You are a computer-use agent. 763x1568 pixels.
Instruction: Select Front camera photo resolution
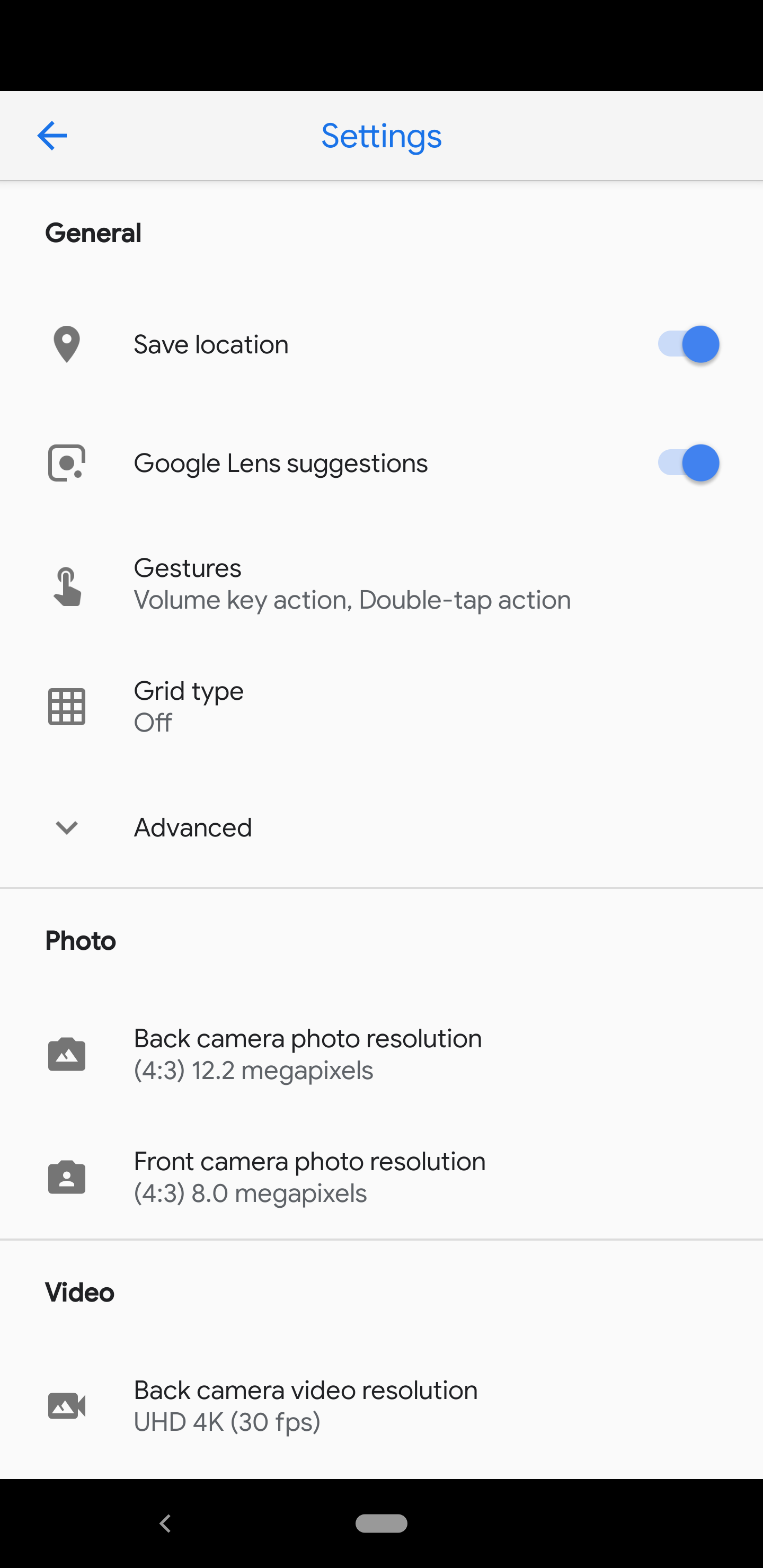click(x=309, y=1177)
